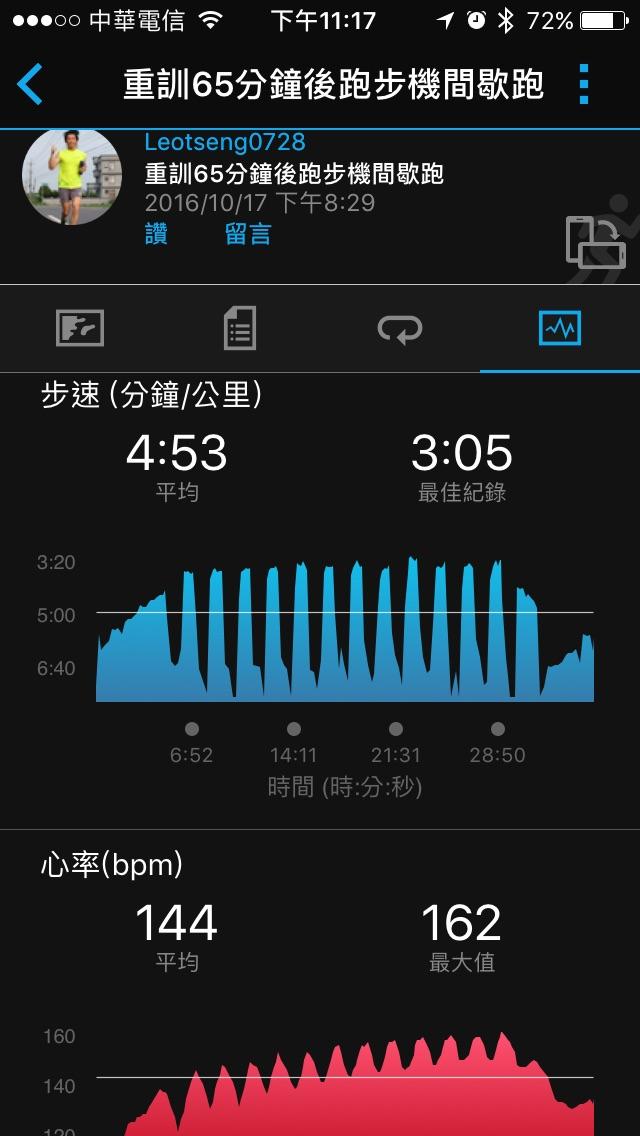This screenshot has width=640, height=1136.
Task: Leave a comment via 留言
Action: coord(248,234)
